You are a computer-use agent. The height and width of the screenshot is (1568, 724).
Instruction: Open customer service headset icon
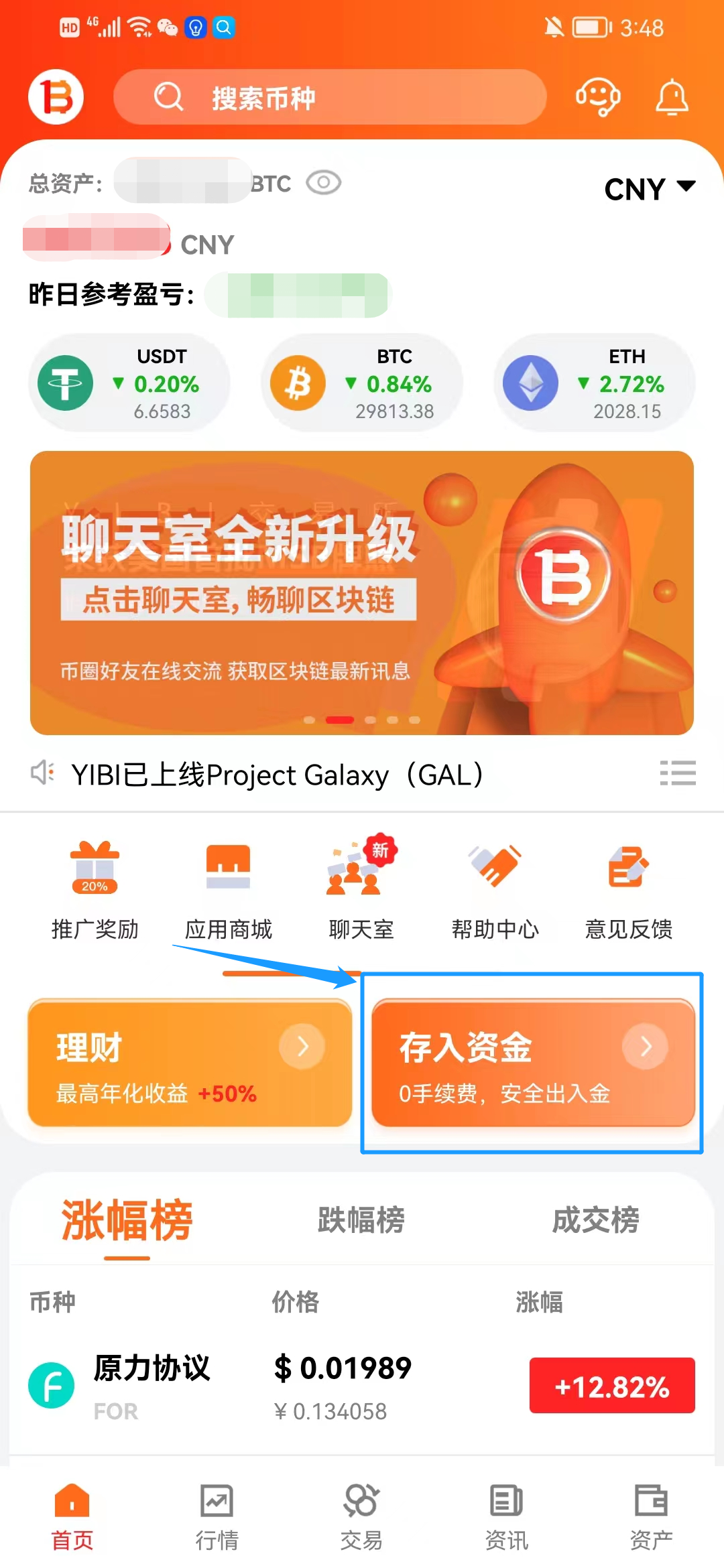[598, 98]
